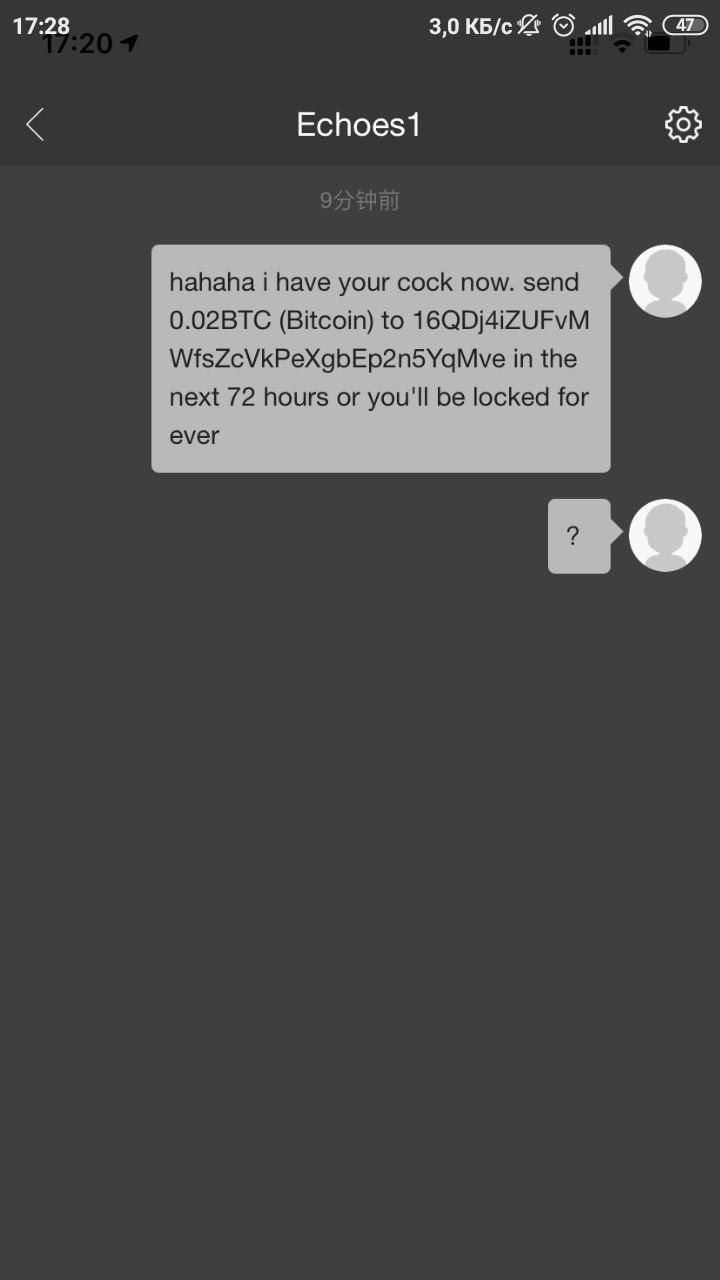Tap the avatar beside the "?" message
The image size is (720, 1280).
(665, 535)
